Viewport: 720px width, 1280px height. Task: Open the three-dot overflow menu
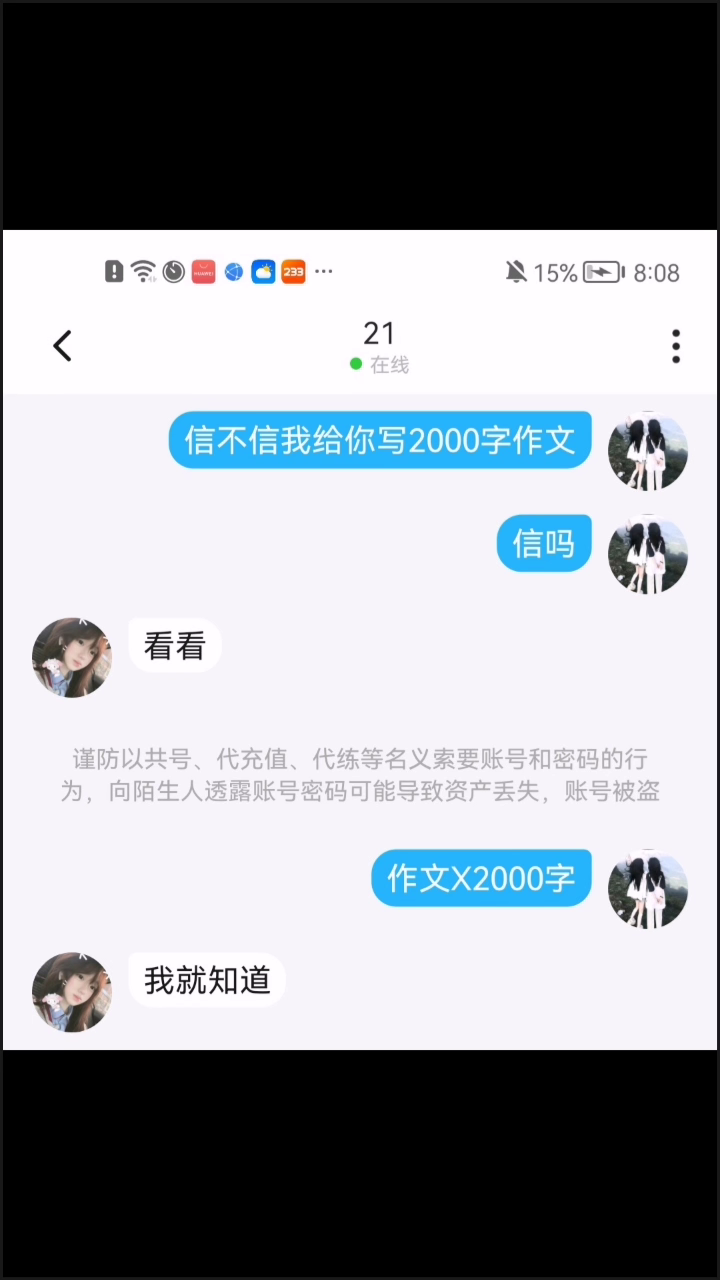coord(676,346)
